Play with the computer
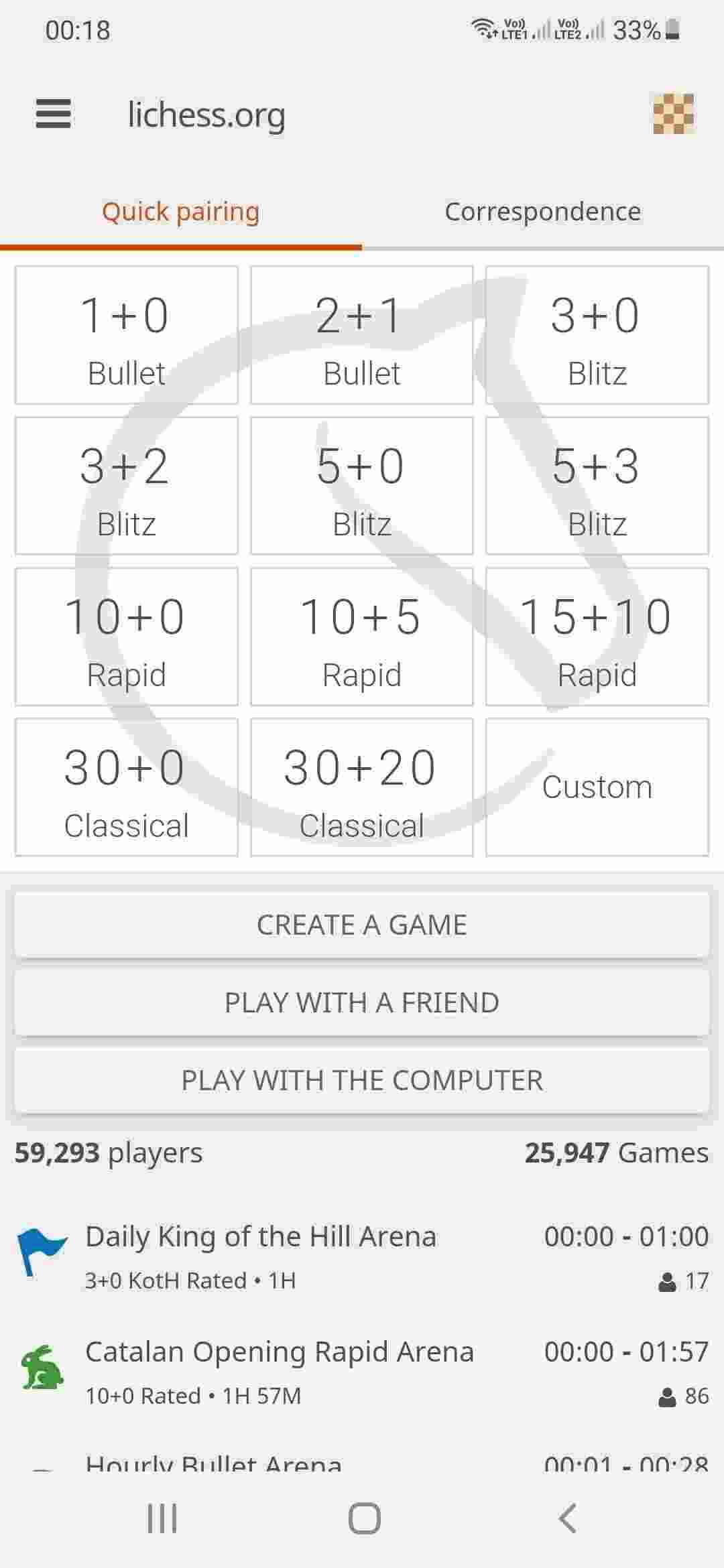 pos(362,1080)
